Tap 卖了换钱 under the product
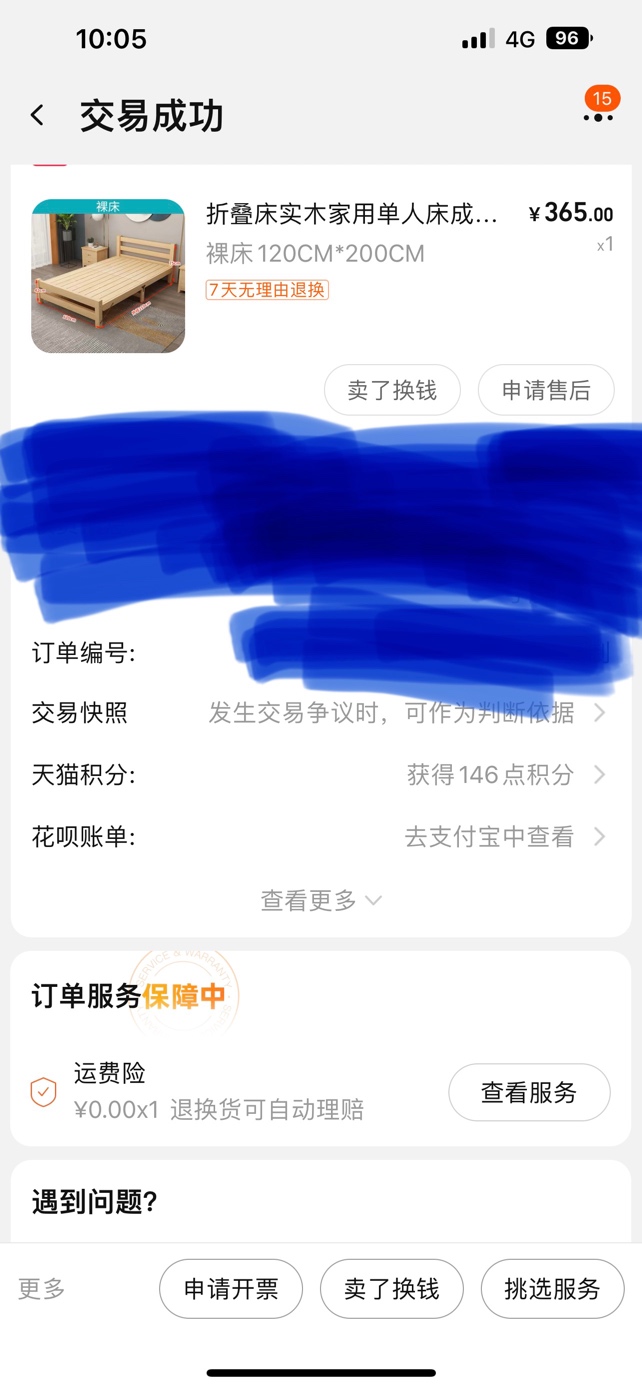Viewport: 642px width, 1389px height. 392,390
